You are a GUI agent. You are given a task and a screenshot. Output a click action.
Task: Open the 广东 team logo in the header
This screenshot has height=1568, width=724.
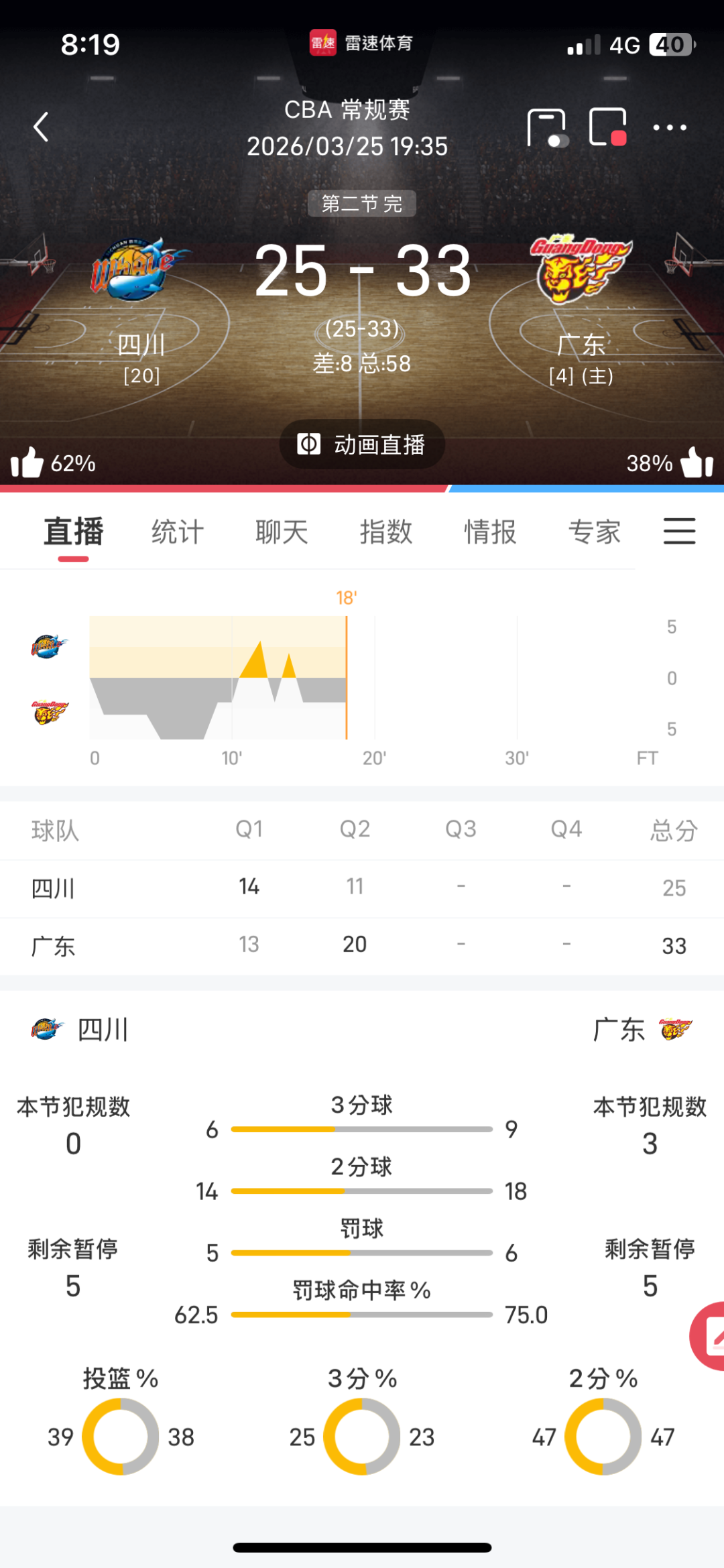(x=581, y=269)
